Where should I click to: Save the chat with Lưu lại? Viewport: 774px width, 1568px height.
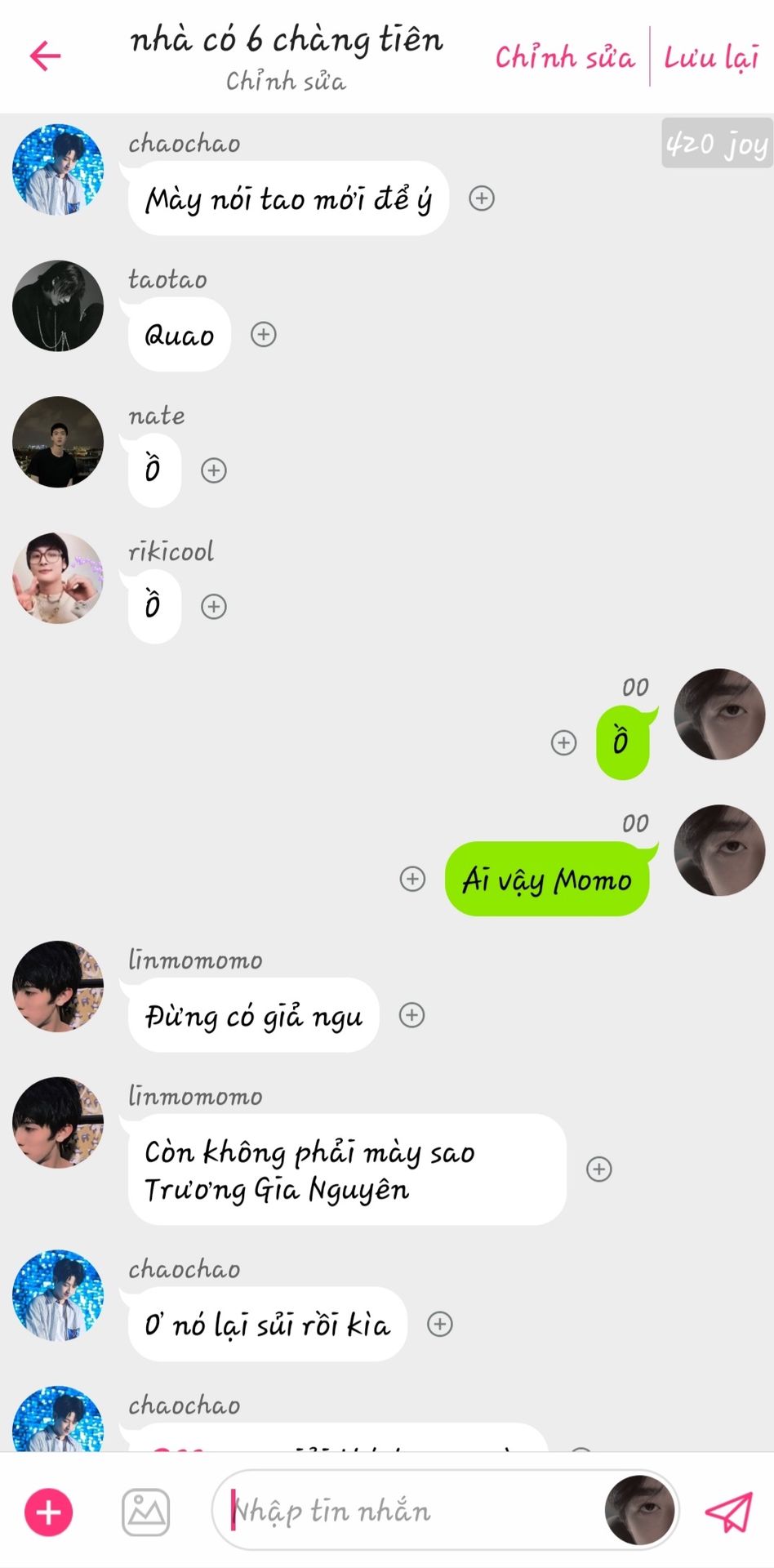click(711, 57)
